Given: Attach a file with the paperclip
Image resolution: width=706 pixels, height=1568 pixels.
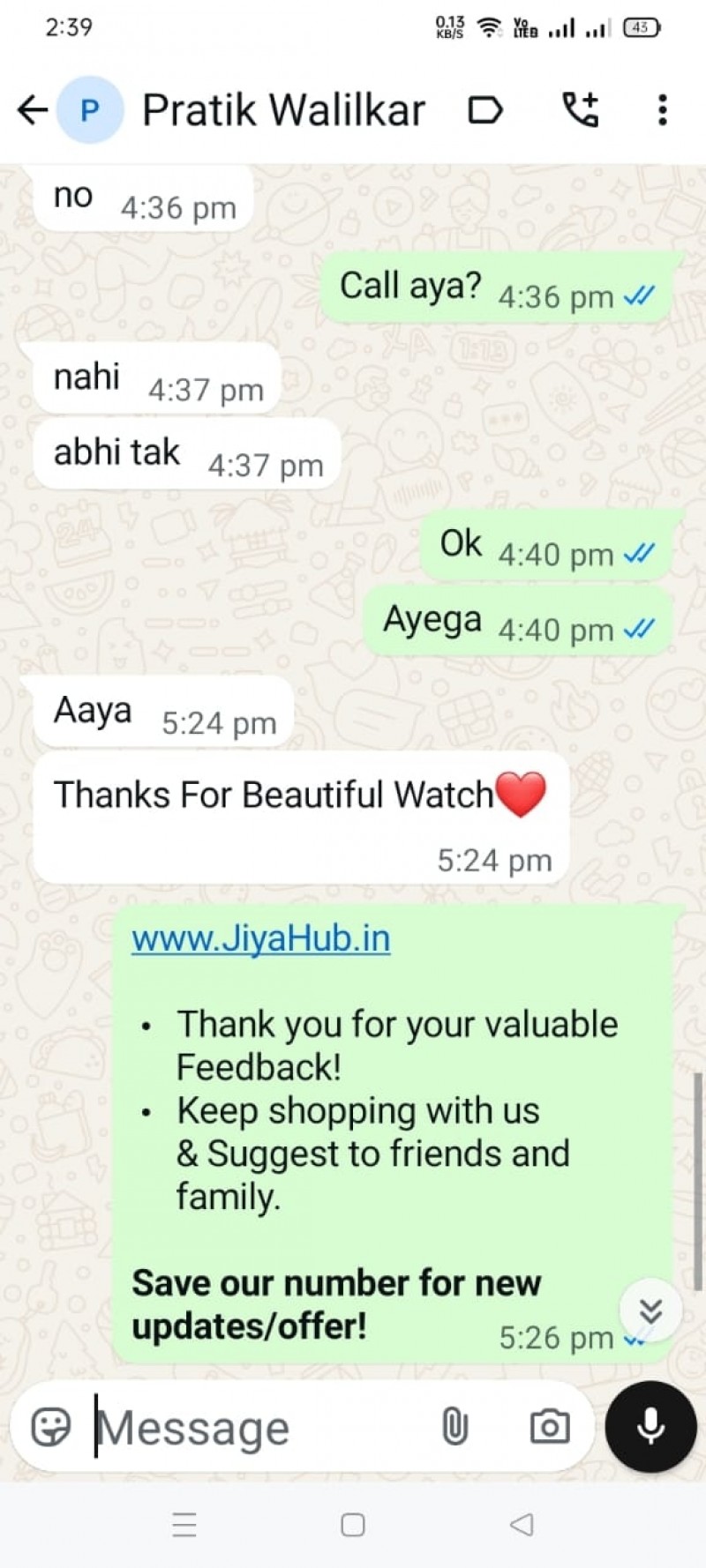Looking at the screenshot, I should (x=454, y=1426).
